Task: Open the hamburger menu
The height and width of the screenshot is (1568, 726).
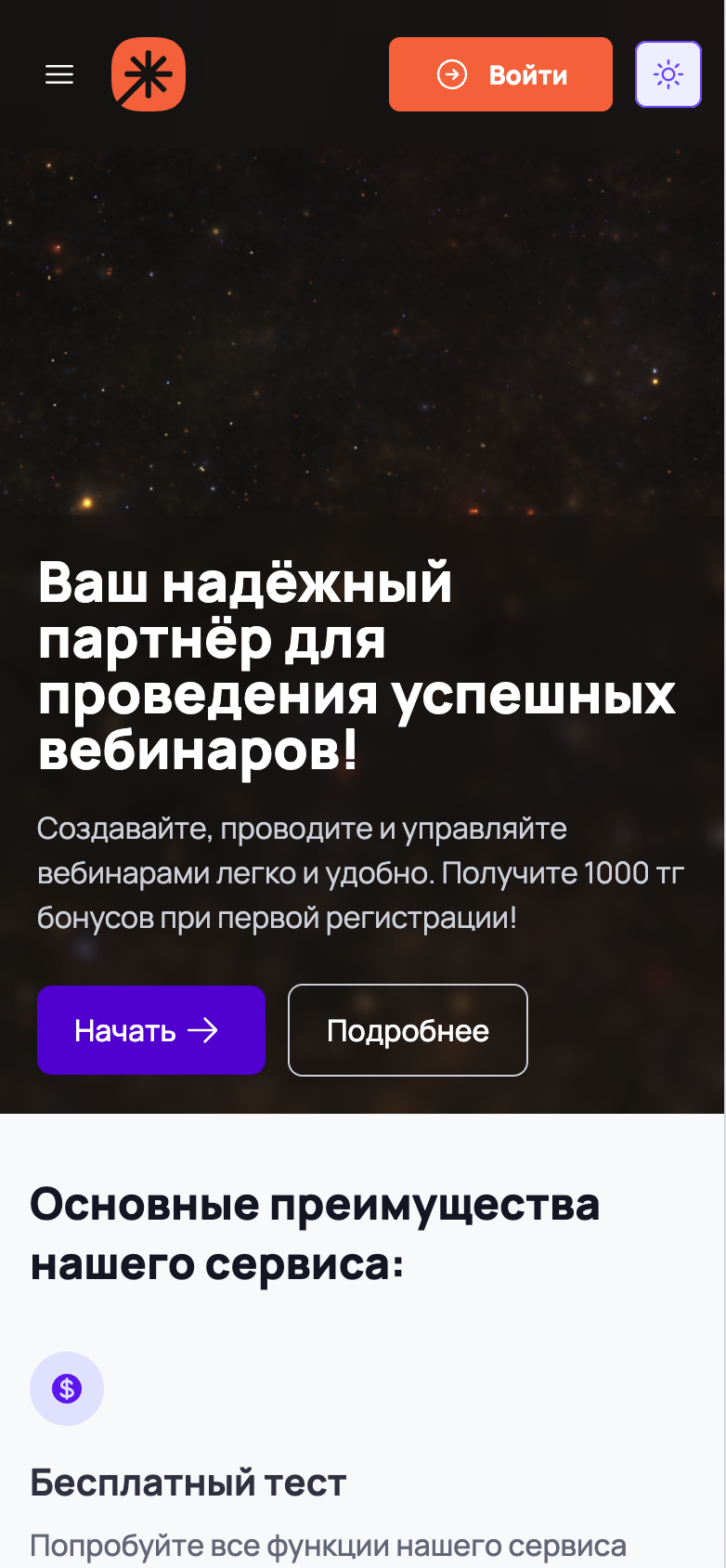Action: pos(59,74)
